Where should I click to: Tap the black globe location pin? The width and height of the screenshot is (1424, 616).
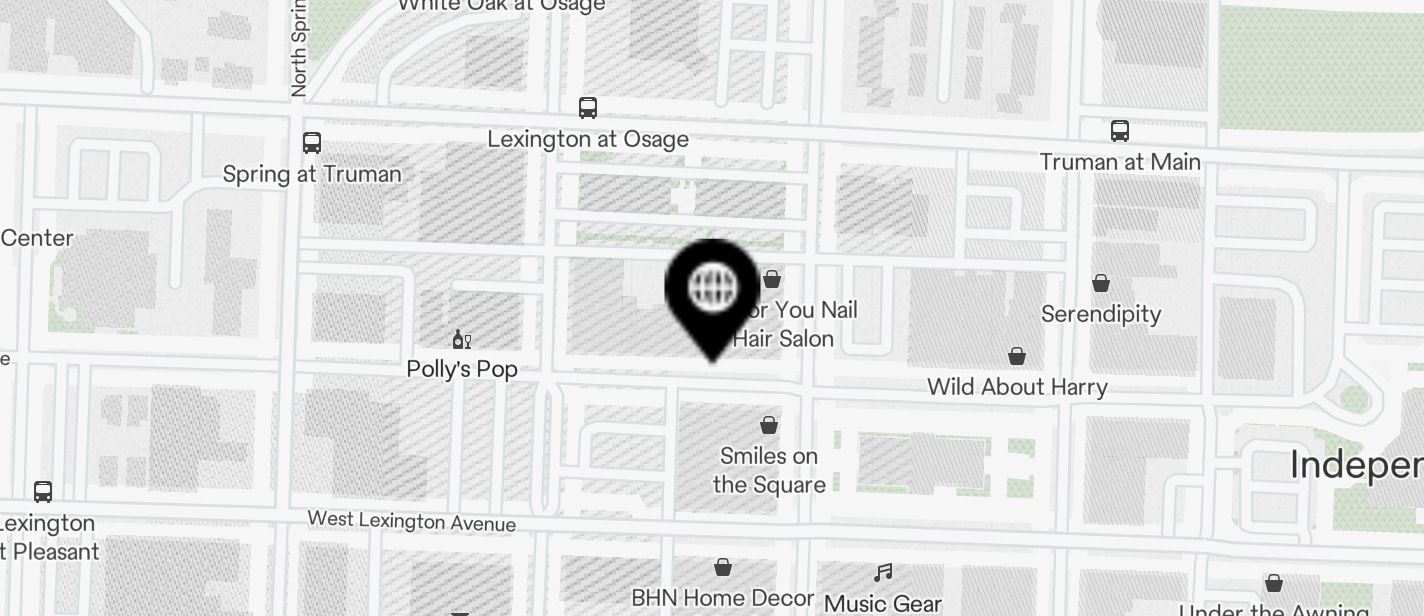pyautogui.click(x=712, y=290)
